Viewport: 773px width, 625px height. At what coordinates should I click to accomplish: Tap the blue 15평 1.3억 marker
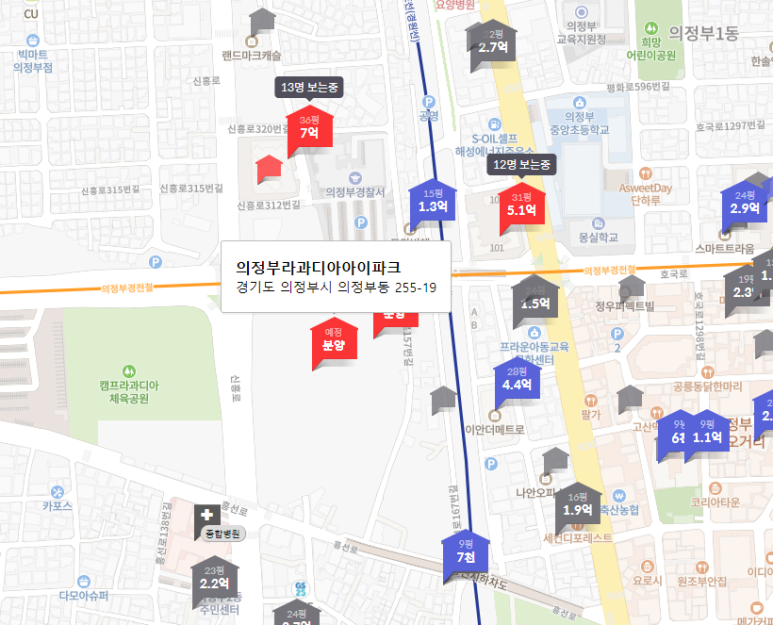(433, 202)
